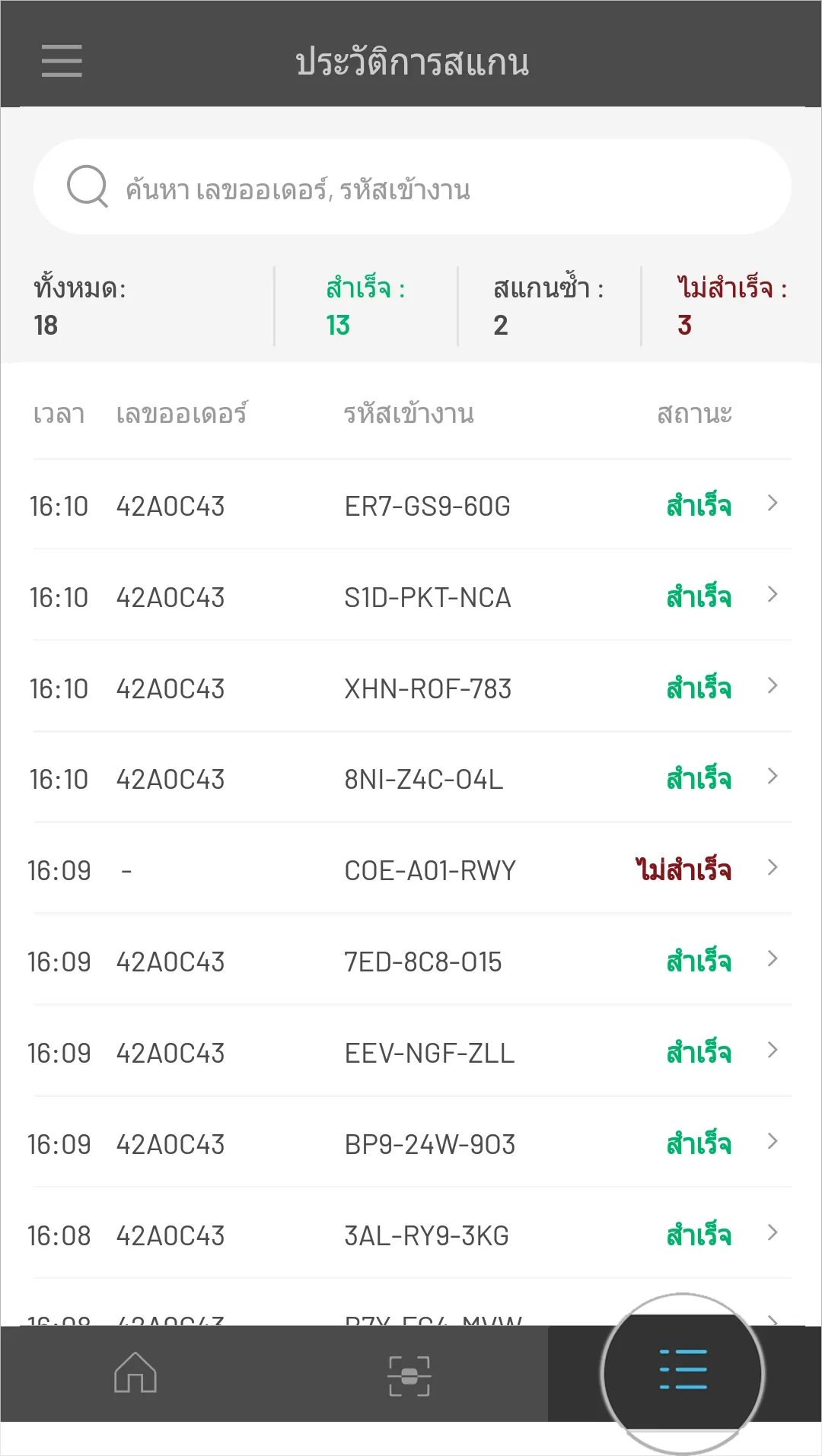Open scan record 8NI-Z4C-O4L

point(412,778)
